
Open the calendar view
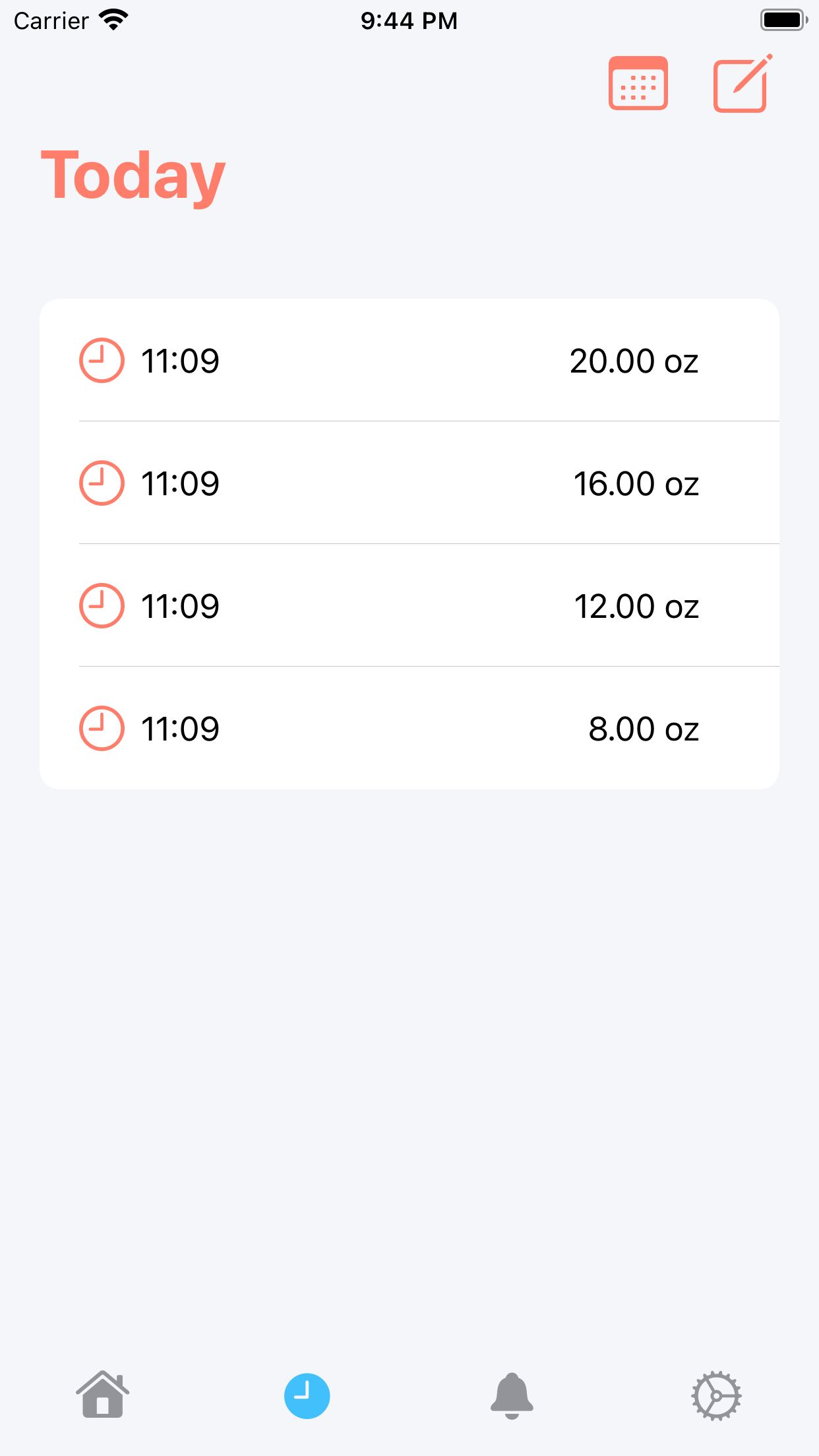(637, 82)
